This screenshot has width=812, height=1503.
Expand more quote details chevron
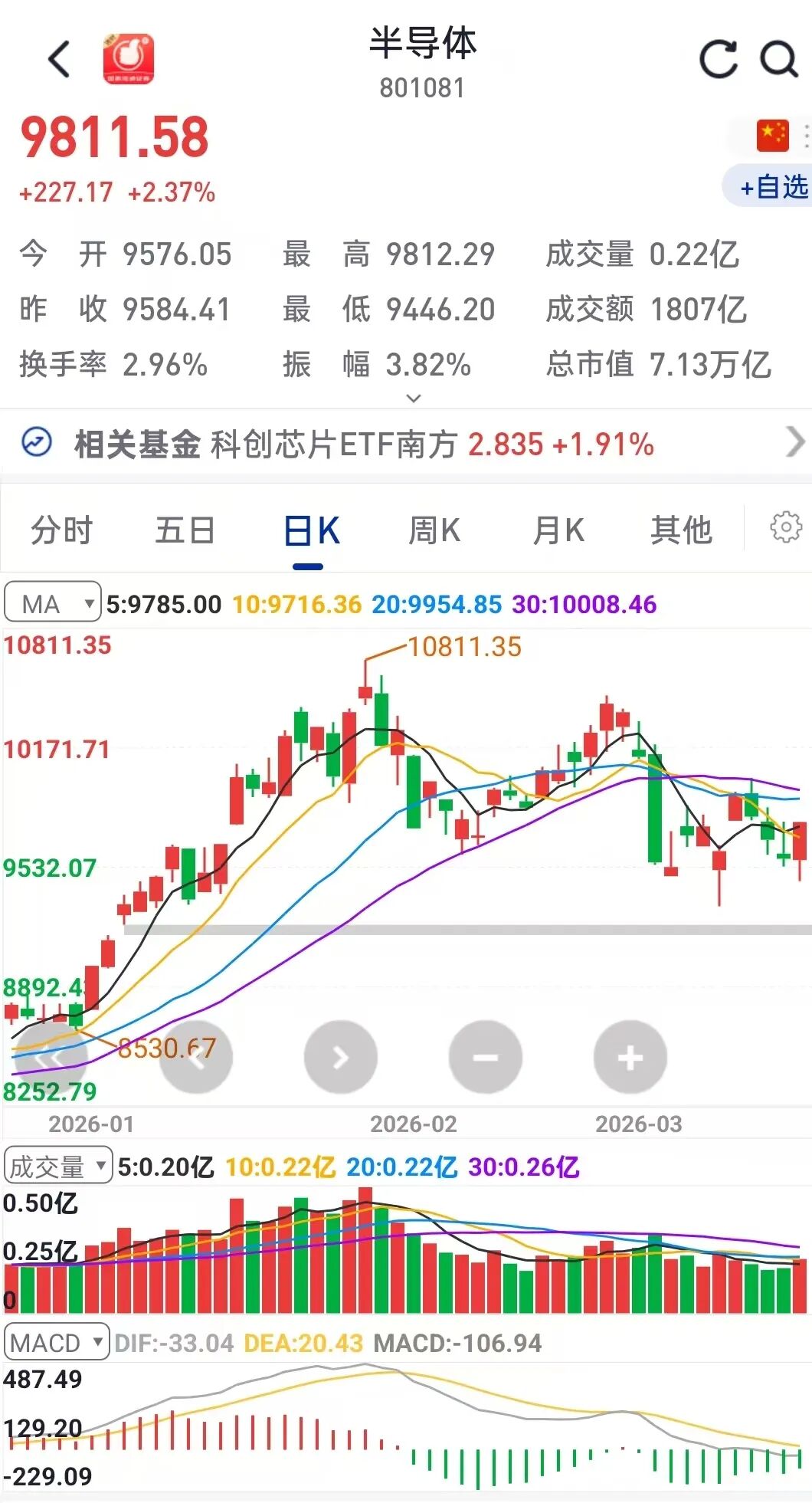pyautogui.click(x=413, y=398)
